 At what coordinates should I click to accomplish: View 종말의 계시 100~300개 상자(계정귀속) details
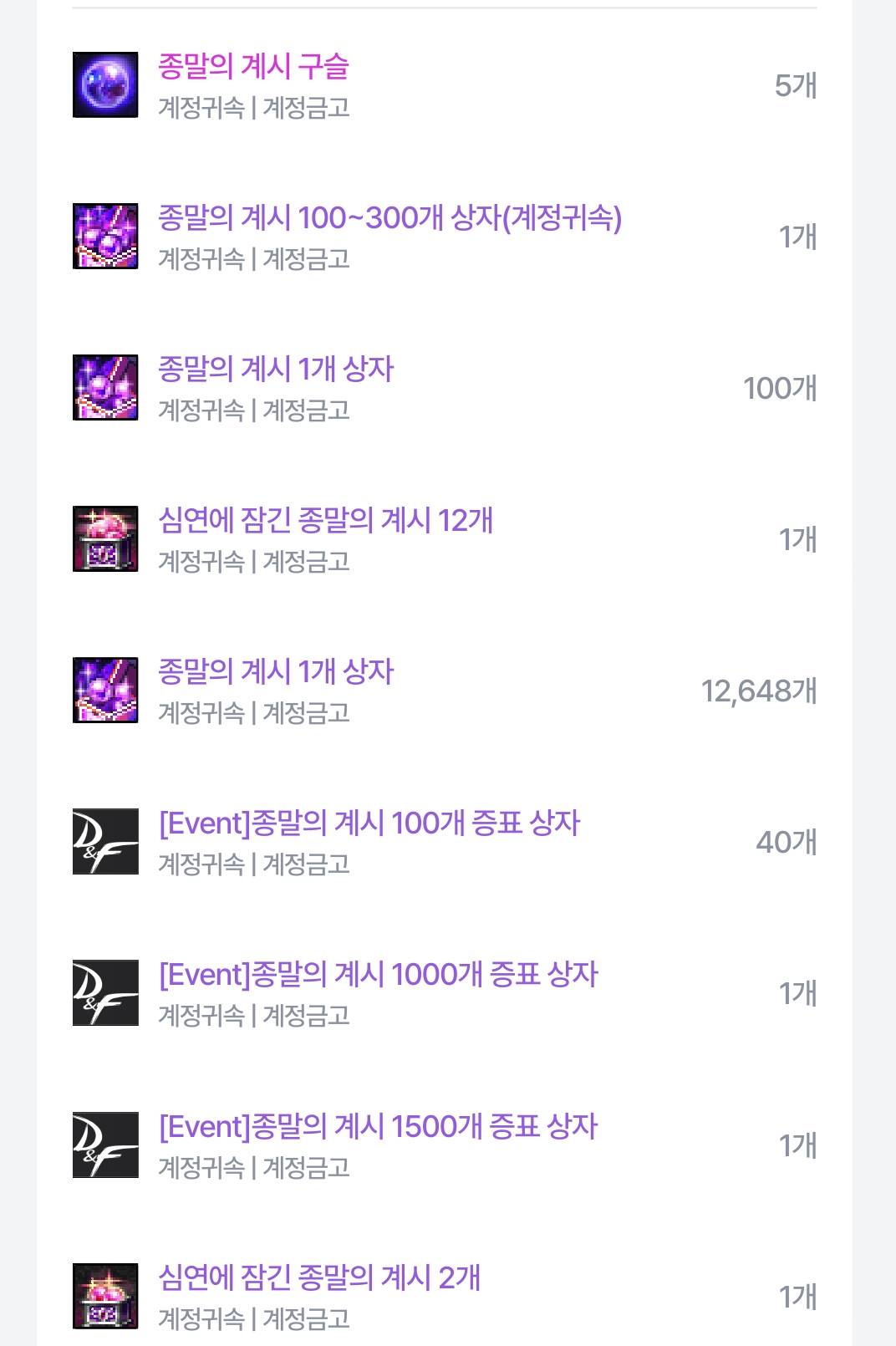tap(389, 218)
